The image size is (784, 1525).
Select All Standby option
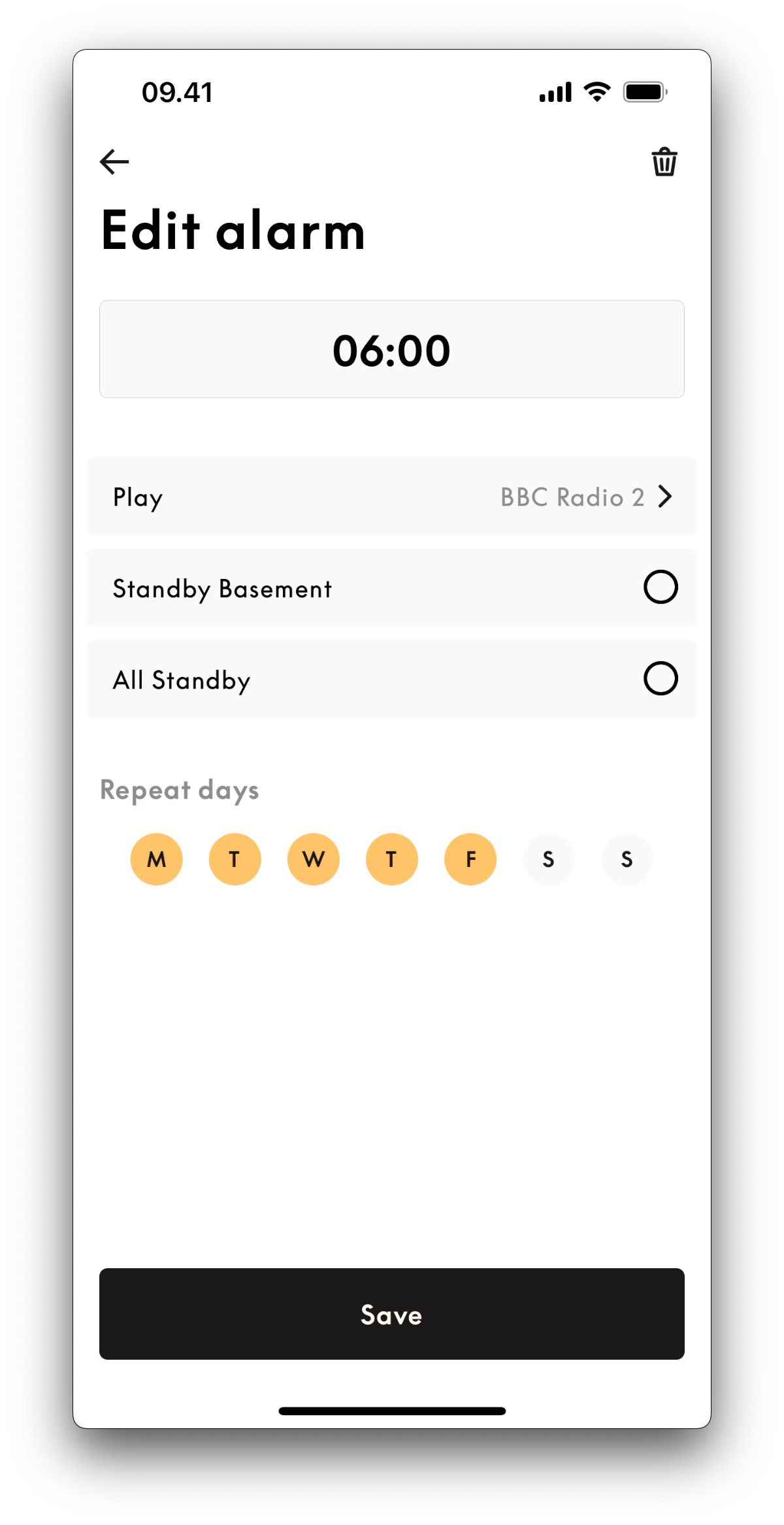click(x=660, y=679)
